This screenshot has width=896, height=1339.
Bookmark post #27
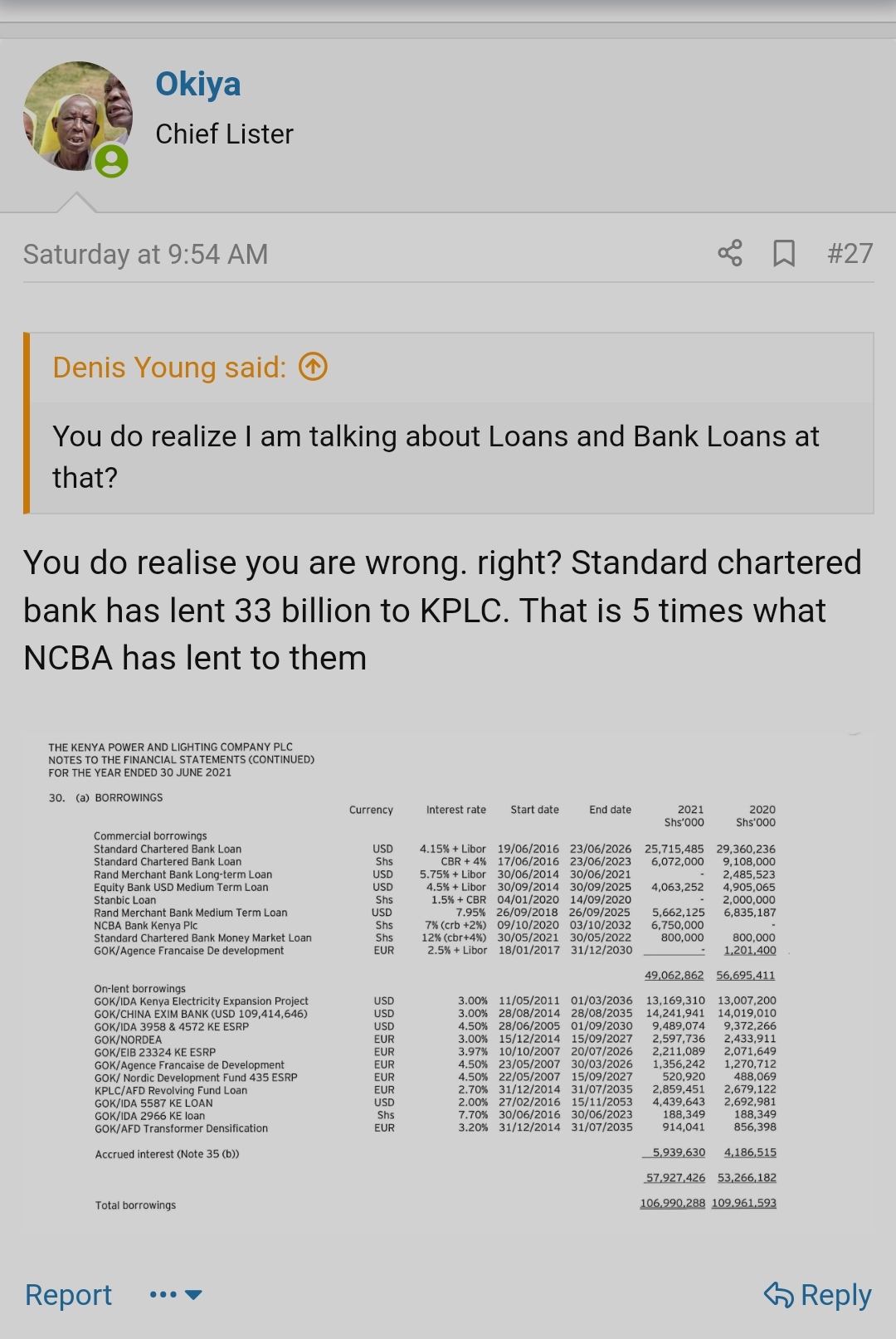coord(784,253)
